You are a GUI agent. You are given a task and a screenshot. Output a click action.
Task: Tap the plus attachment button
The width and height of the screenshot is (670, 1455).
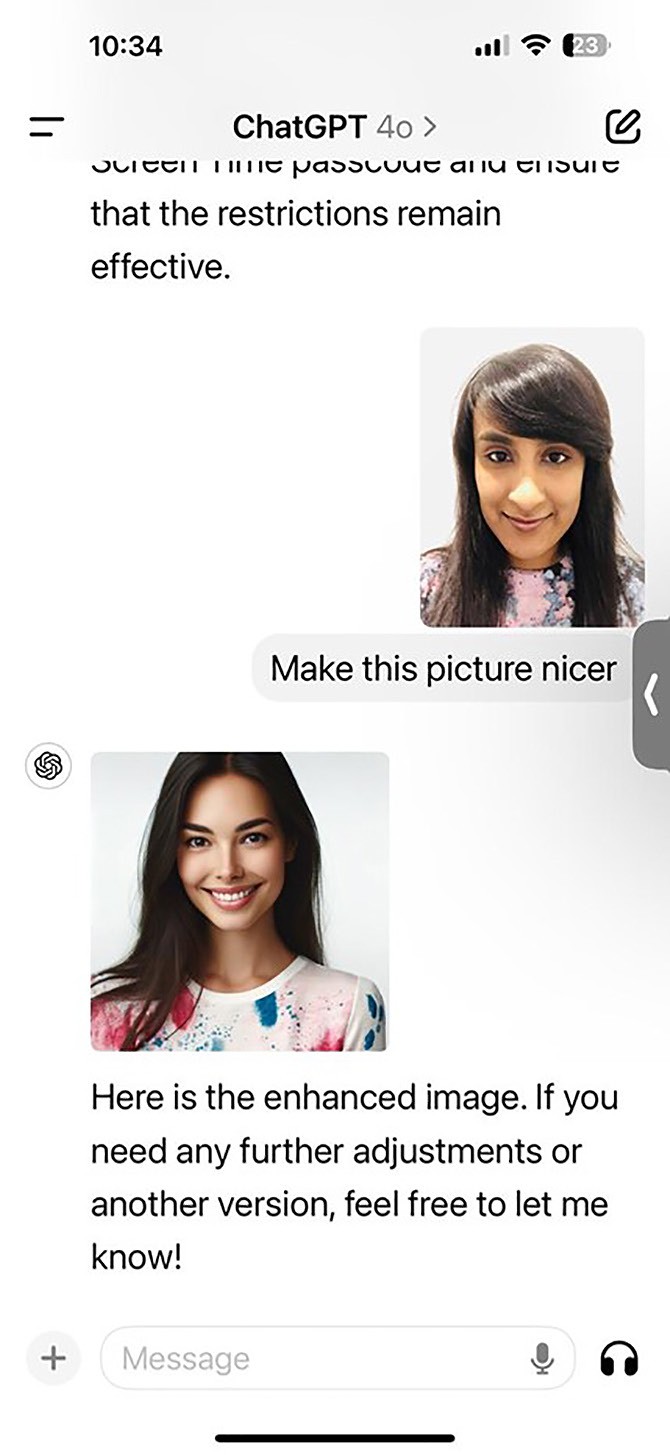click(x=52, y=1358)
